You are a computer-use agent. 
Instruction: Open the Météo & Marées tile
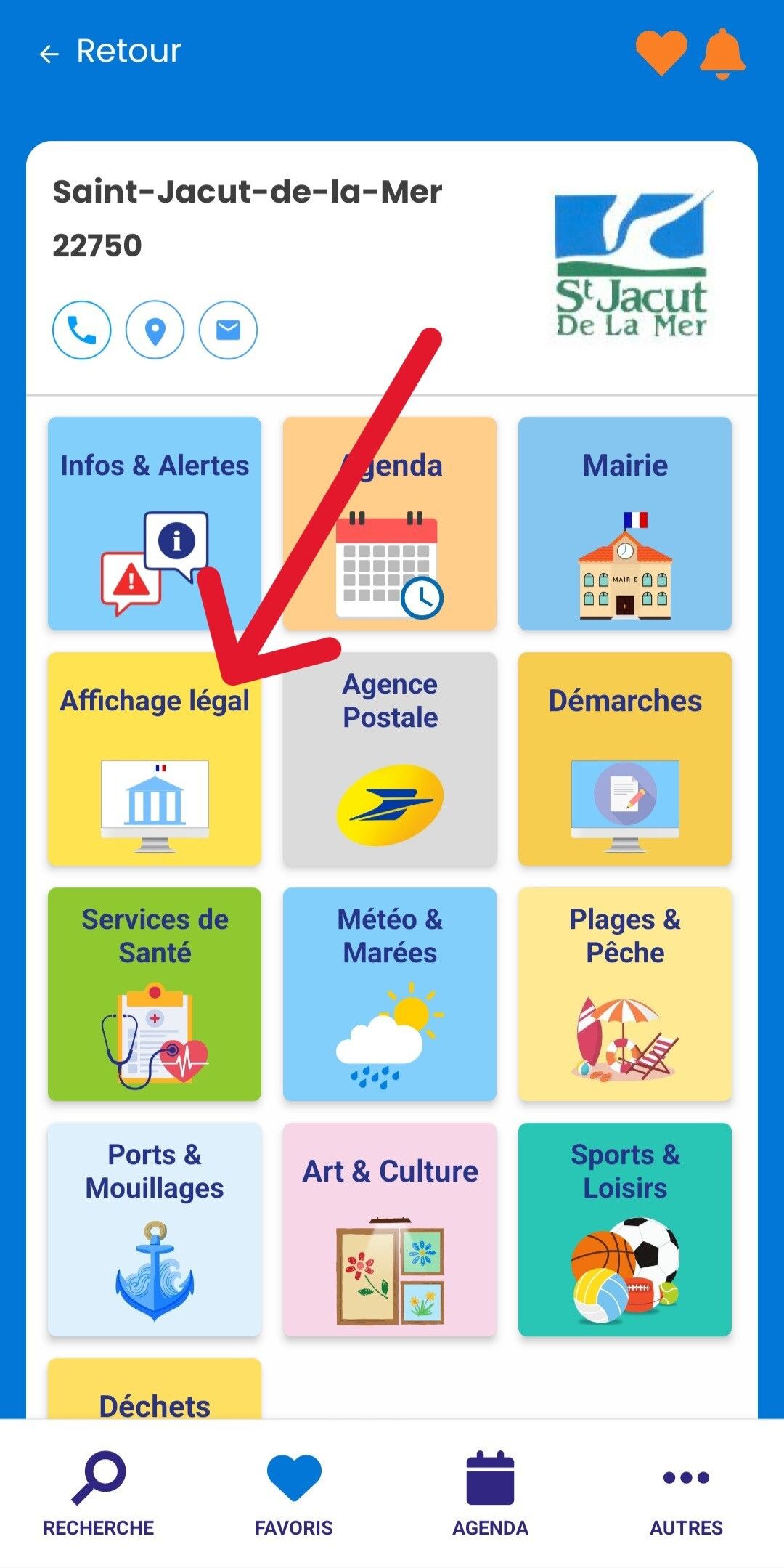[x=390, y=994]
